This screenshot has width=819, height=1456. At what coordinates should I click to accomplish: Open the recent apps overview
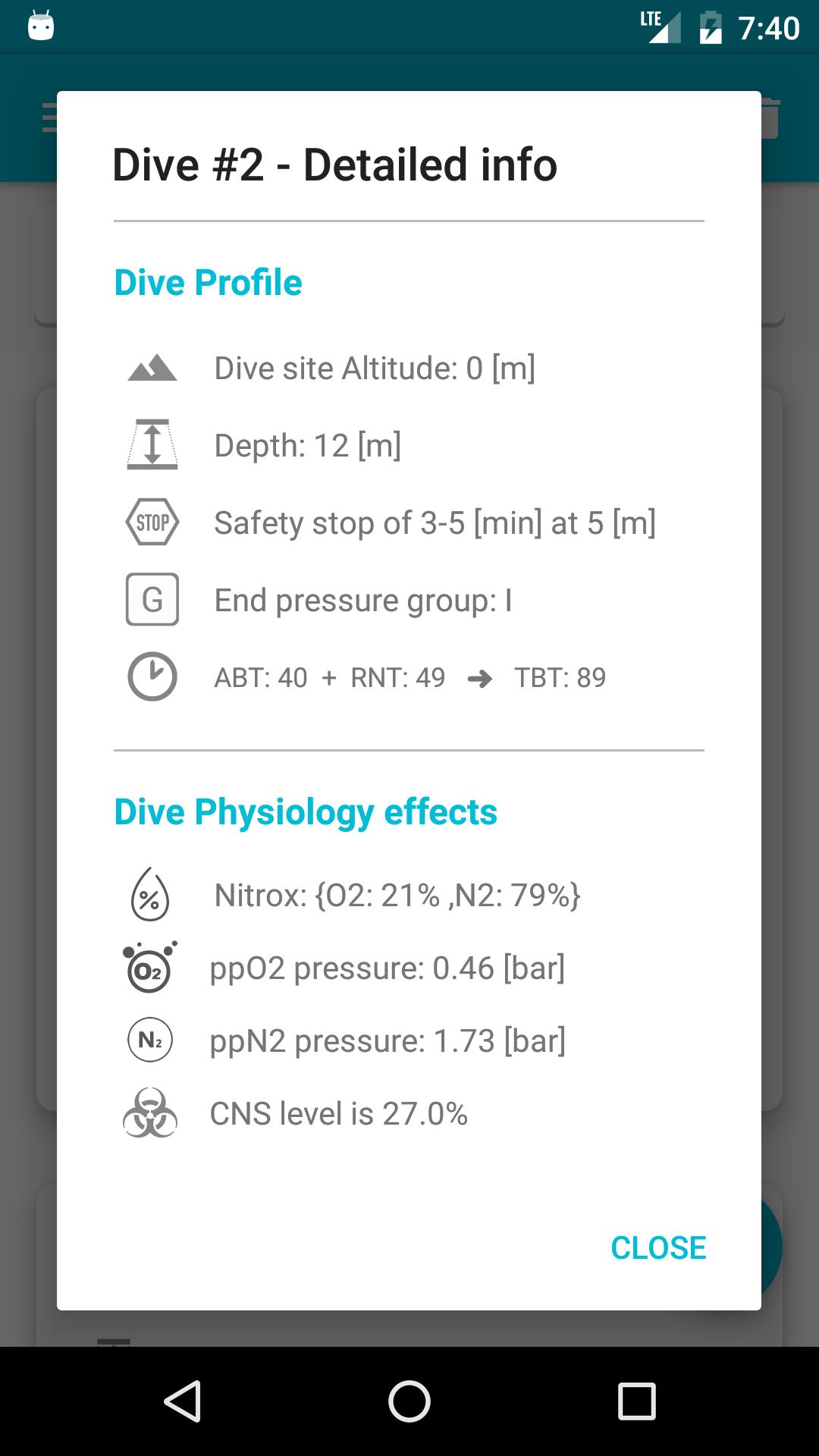[636, 1401]
